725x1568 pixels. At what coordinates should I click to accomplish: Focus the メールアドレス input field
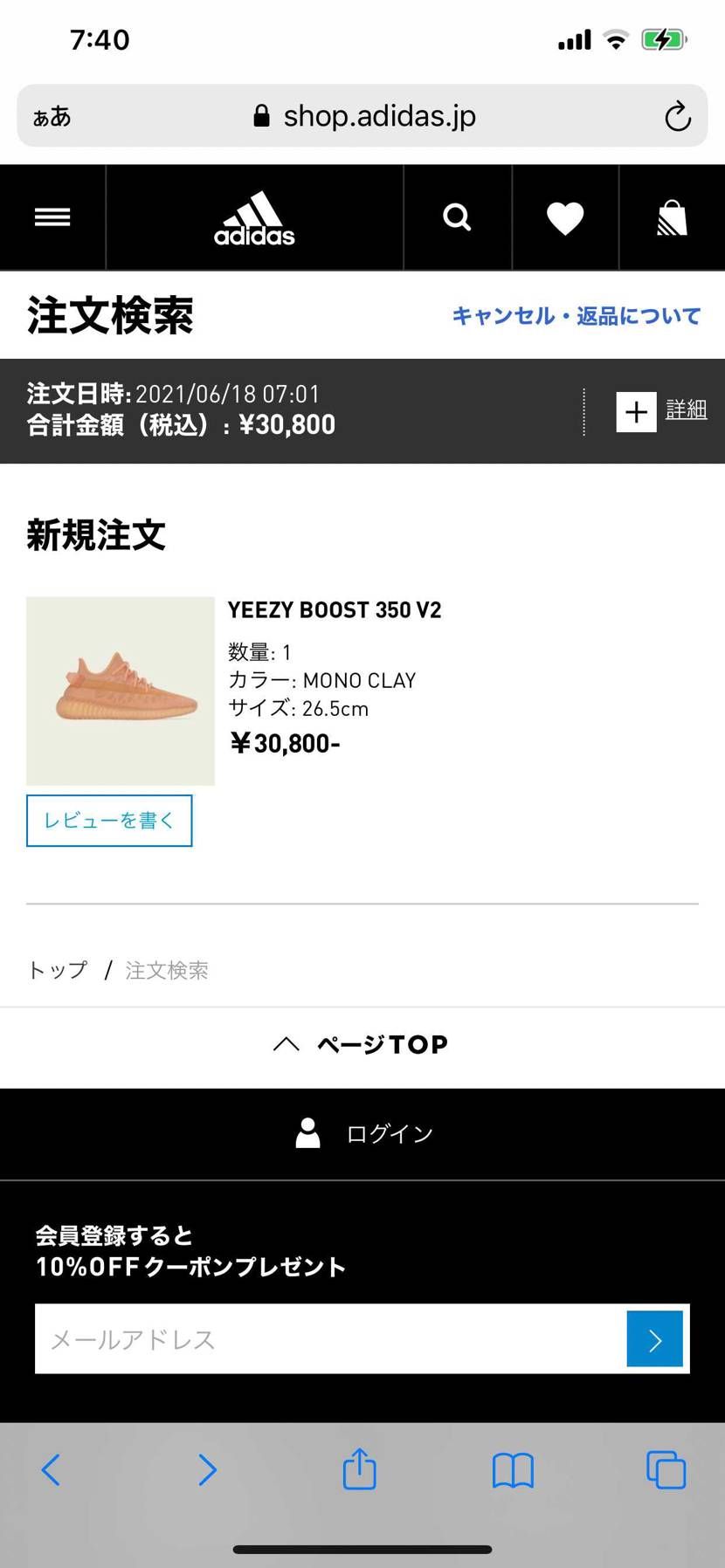click(x=330, y=1339)
